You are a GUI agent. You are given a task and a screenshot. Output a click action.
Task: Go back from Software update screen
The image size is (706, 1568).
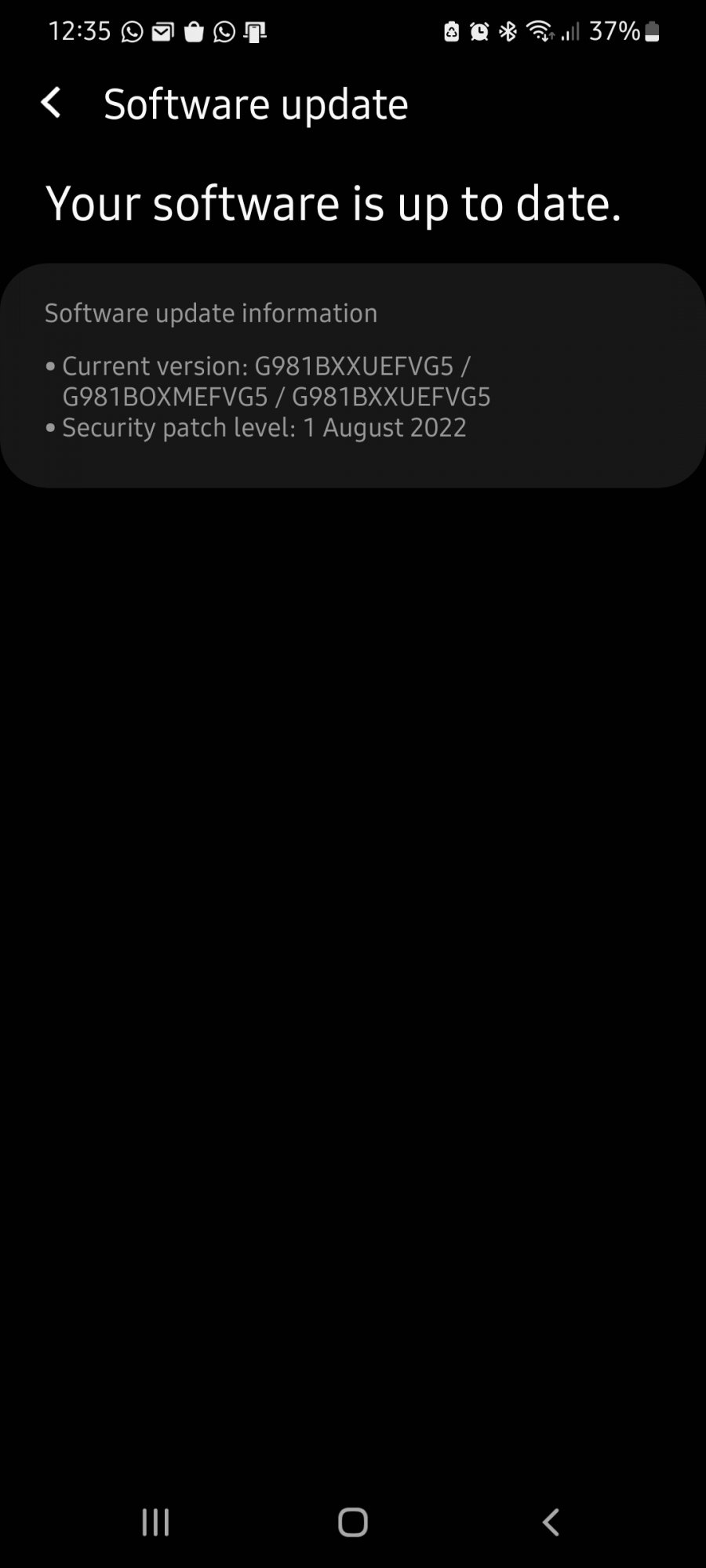[x=51, y=103]
